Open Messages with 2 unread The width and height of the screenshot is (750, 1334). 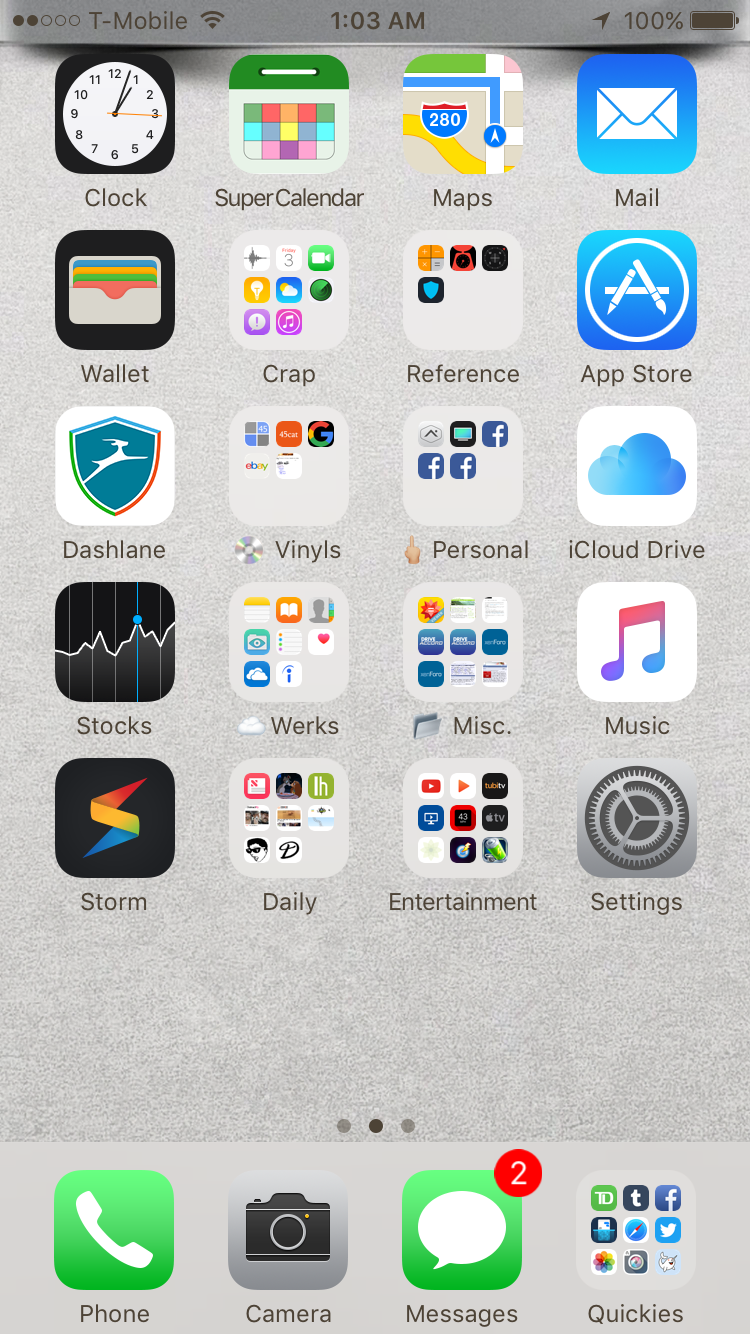[x=462, y=1230]
